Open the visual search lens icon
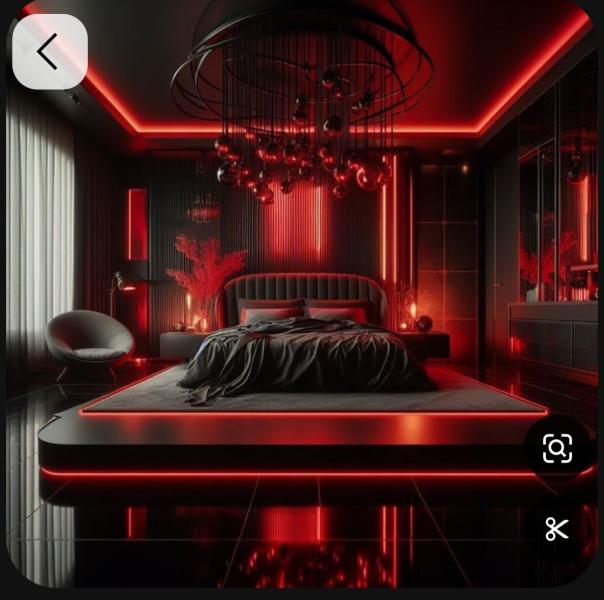The width and height of the screenshot is (604, 600). click(557, 449)
